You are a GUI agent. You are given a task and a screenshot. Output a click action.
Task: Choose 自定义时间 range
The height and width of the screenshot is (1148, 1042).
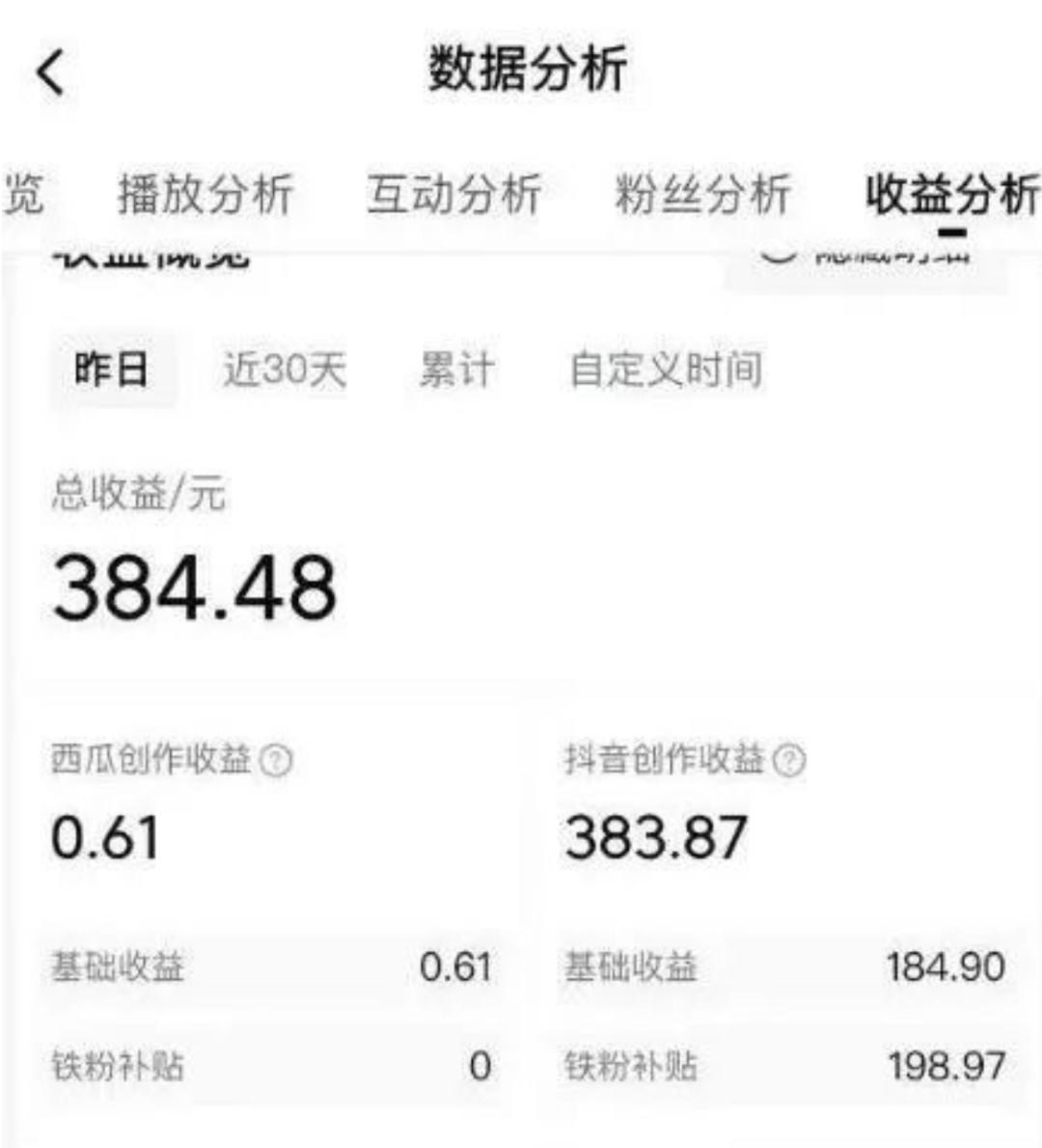pos(666,369)
